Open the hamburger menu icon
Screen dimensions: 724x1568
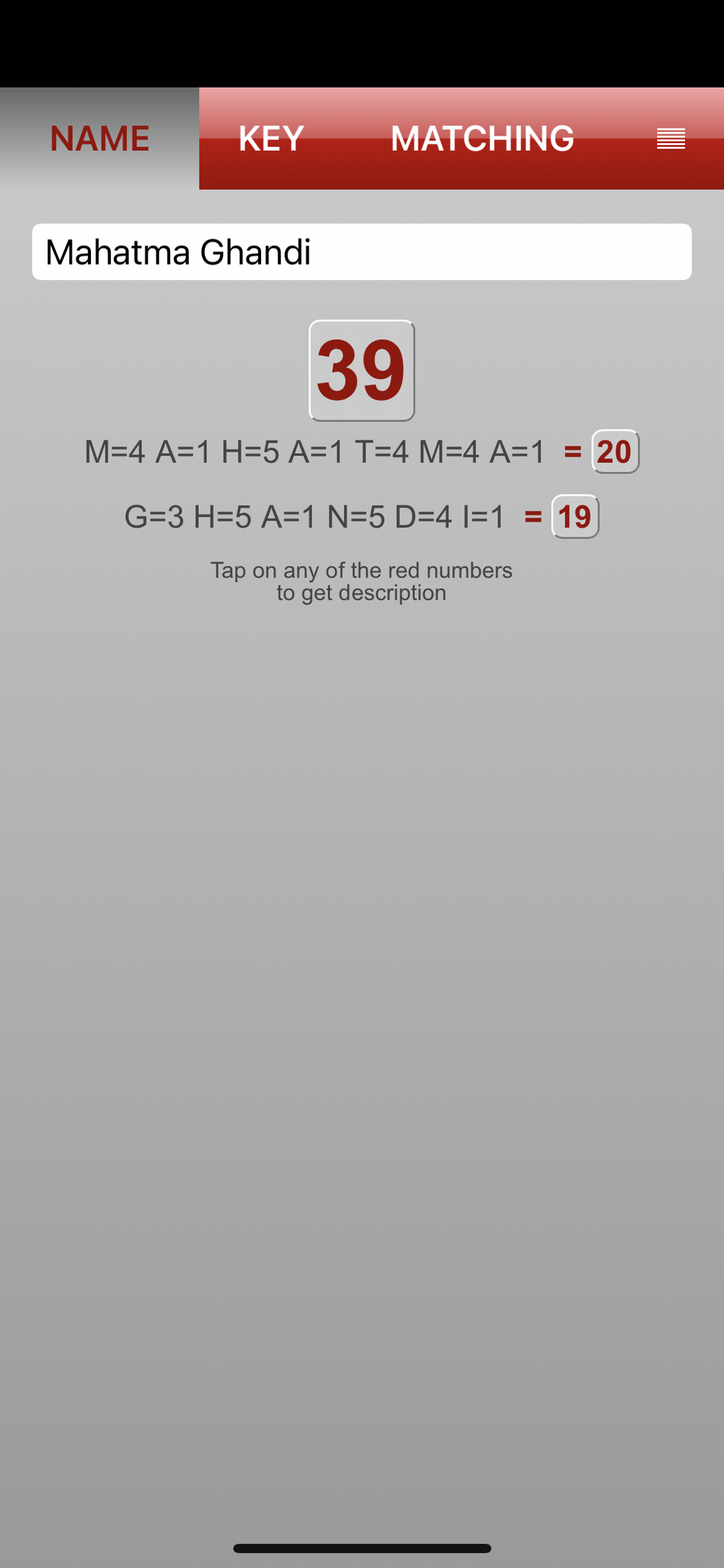point(671,139)
